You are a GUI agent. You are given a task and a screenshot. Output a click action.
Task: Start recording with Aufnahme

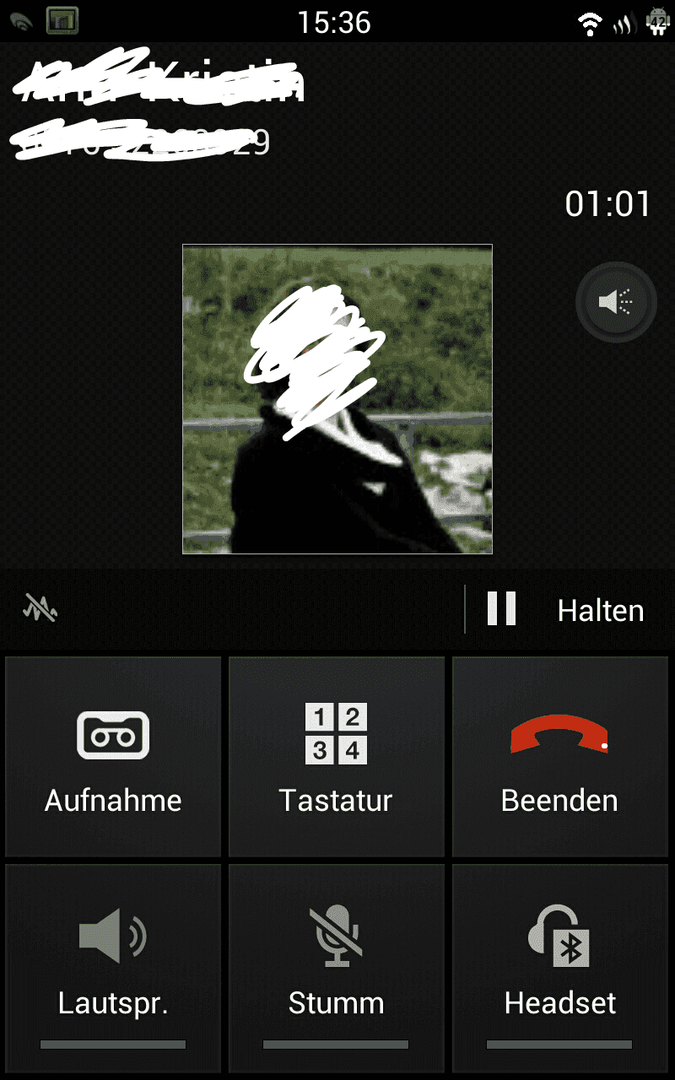click(x=113, y=756)
